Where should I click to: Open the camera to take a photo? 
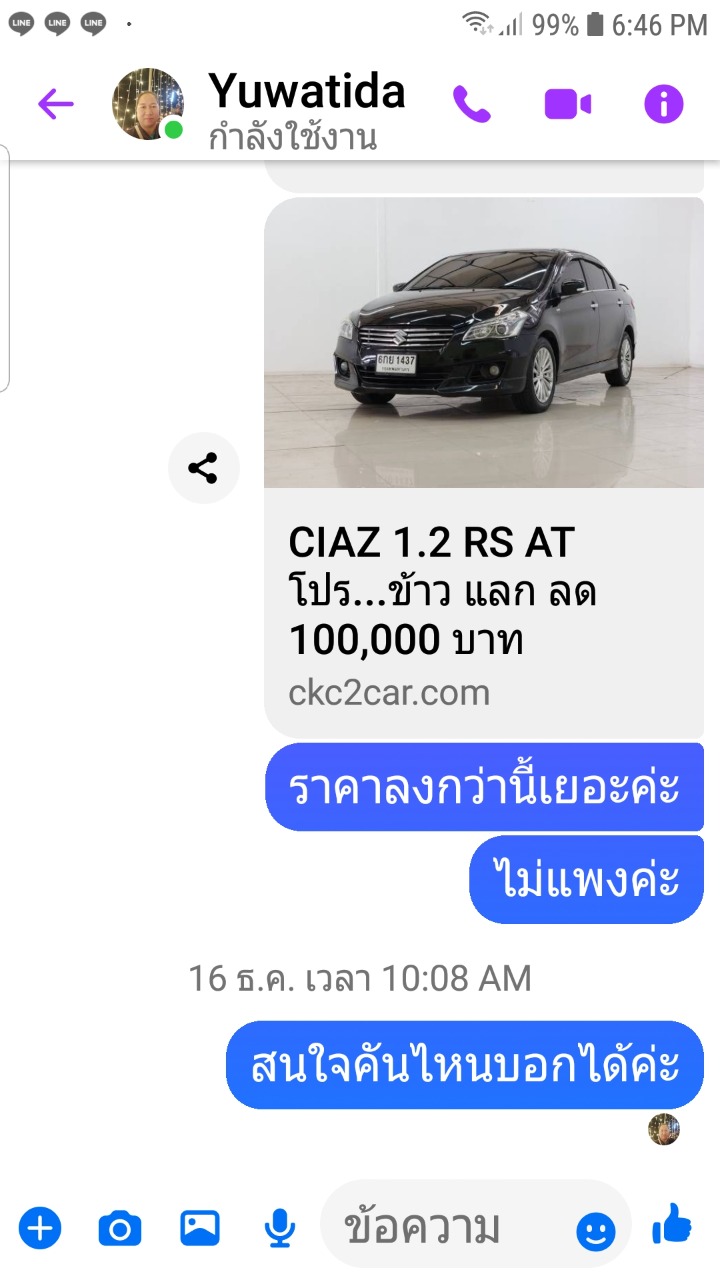click(120, 1228)
